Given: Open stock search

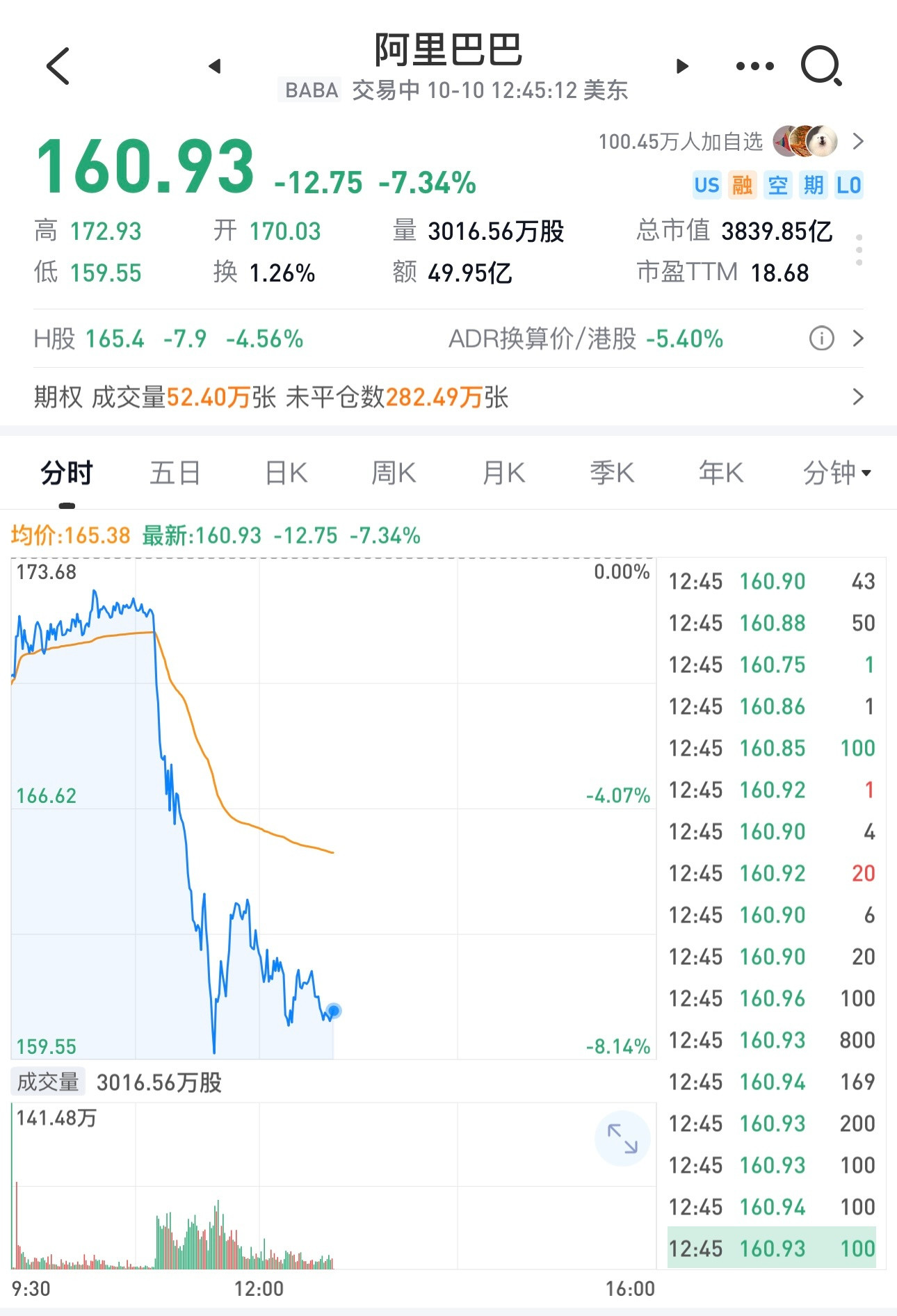Looking at the screenshot, I should point(821,67).
